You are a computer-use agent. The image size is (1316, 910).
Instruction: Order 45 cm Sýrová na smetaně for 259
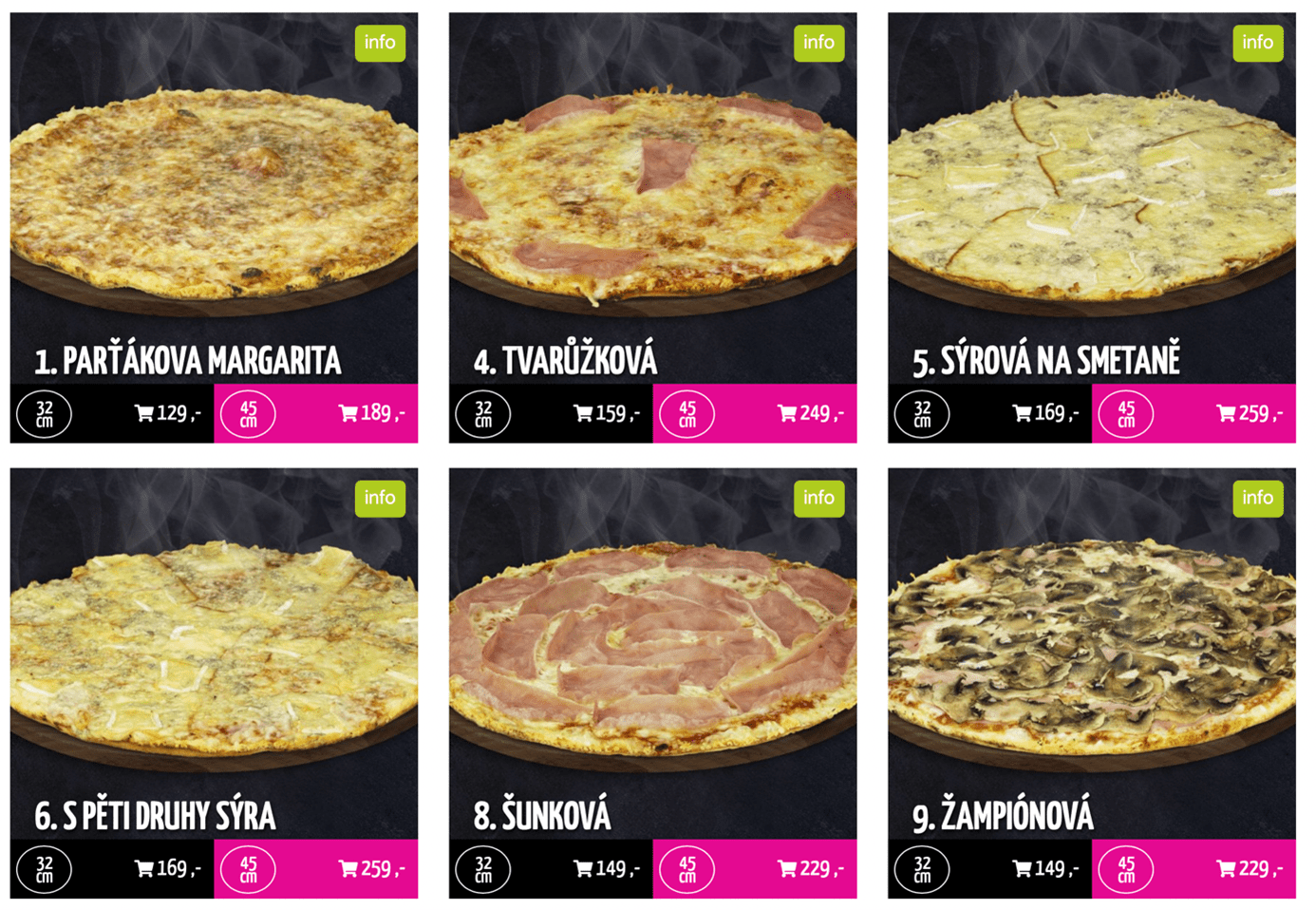(1249, 413)
